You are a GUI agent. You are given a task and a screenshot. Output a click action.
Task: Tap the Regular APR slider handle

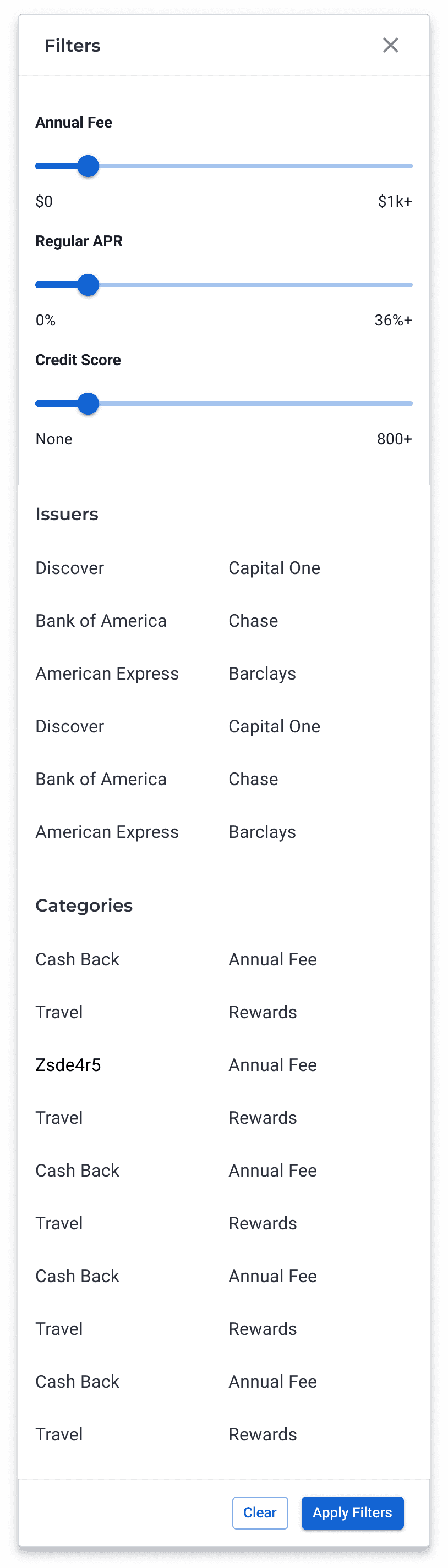89,285
